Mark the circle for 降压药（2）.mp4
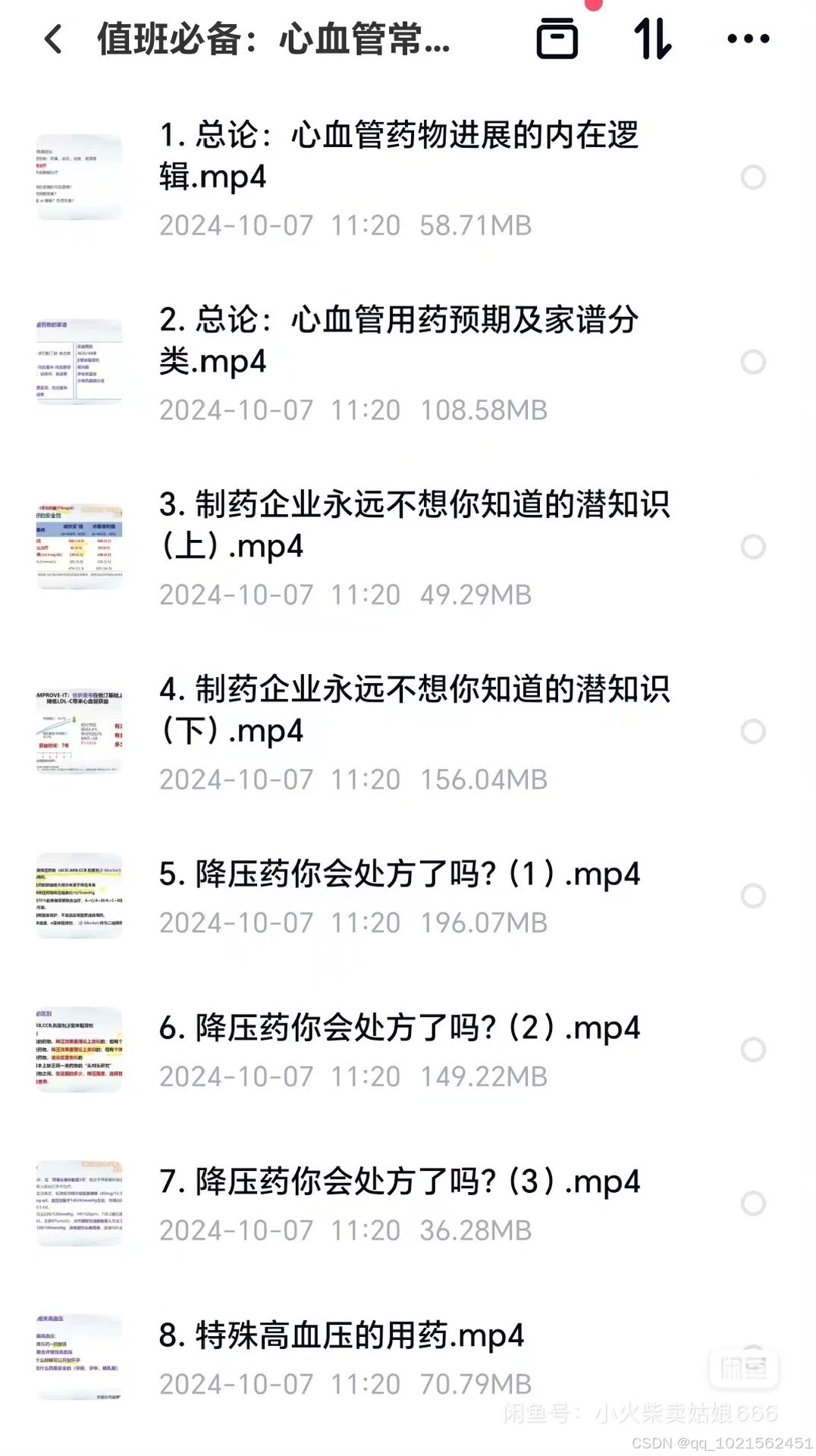Screen dimensions: 816x1456 coord(753,1050)
